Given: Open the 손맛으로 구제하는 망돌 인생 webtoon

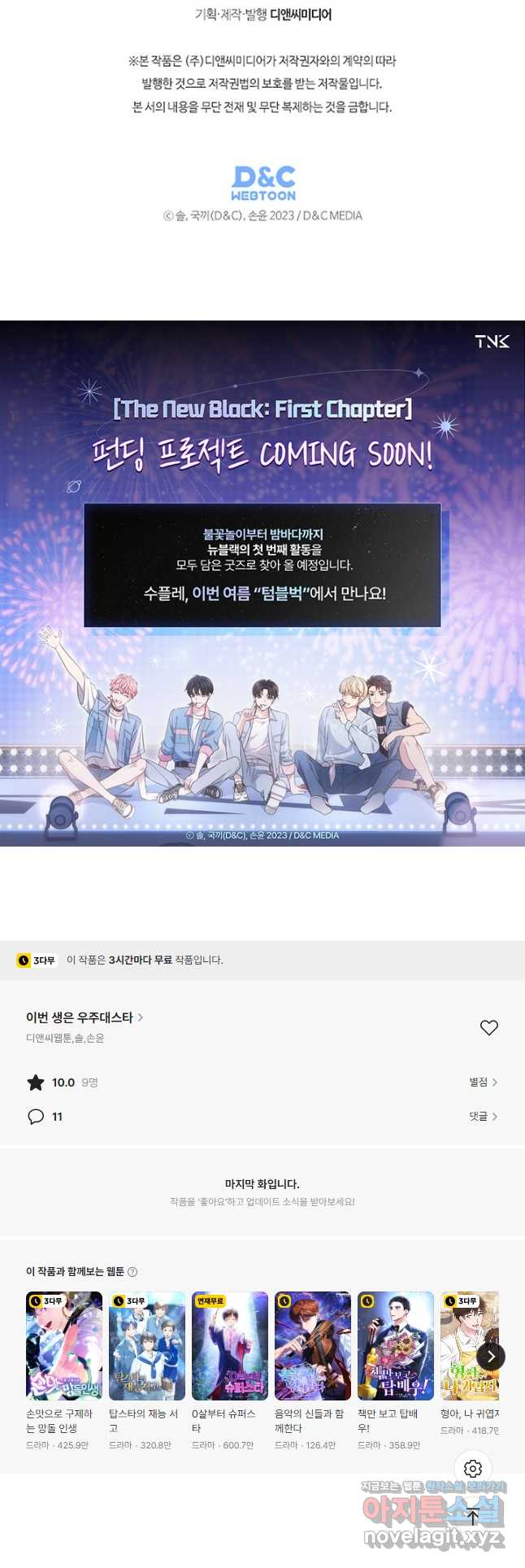Looking at the screenshot, I should (64, 1345).
